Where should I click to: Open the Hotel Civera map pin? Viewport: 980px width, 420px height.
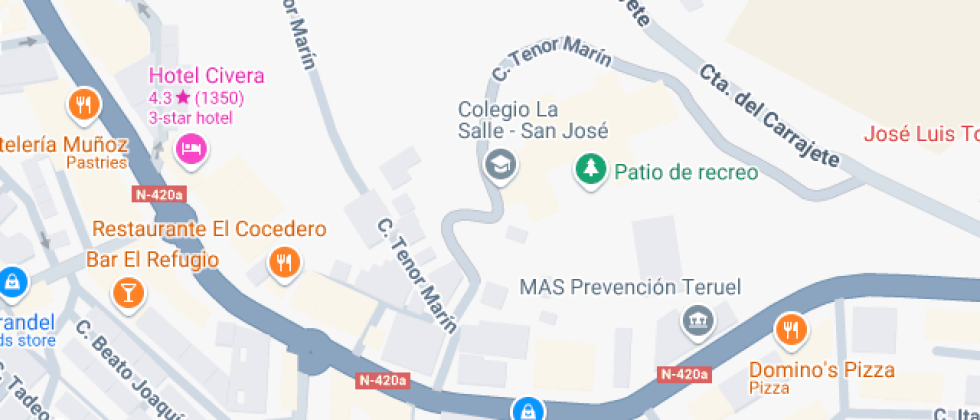click(x=190, y=150)
